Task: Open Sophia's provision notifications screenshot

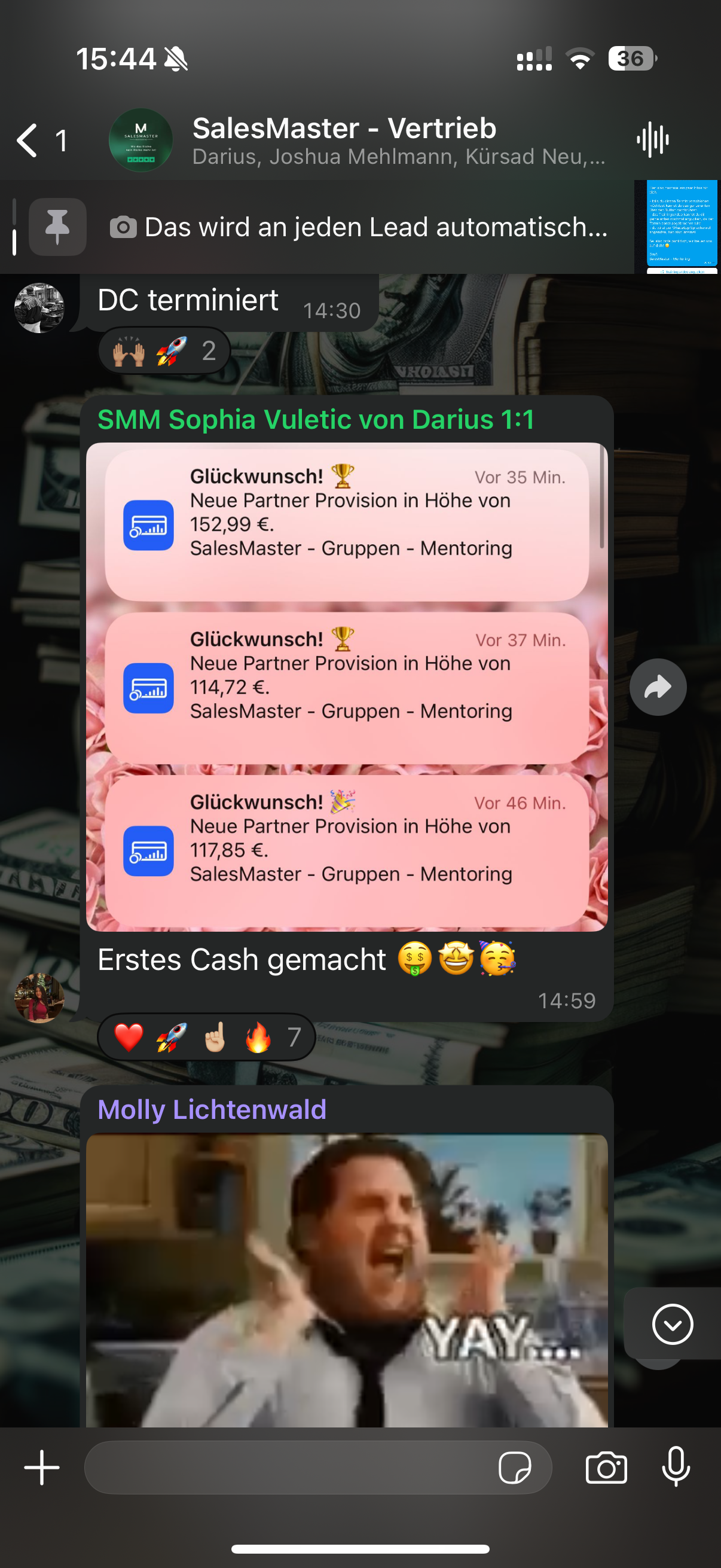Action: coord(347,687)
